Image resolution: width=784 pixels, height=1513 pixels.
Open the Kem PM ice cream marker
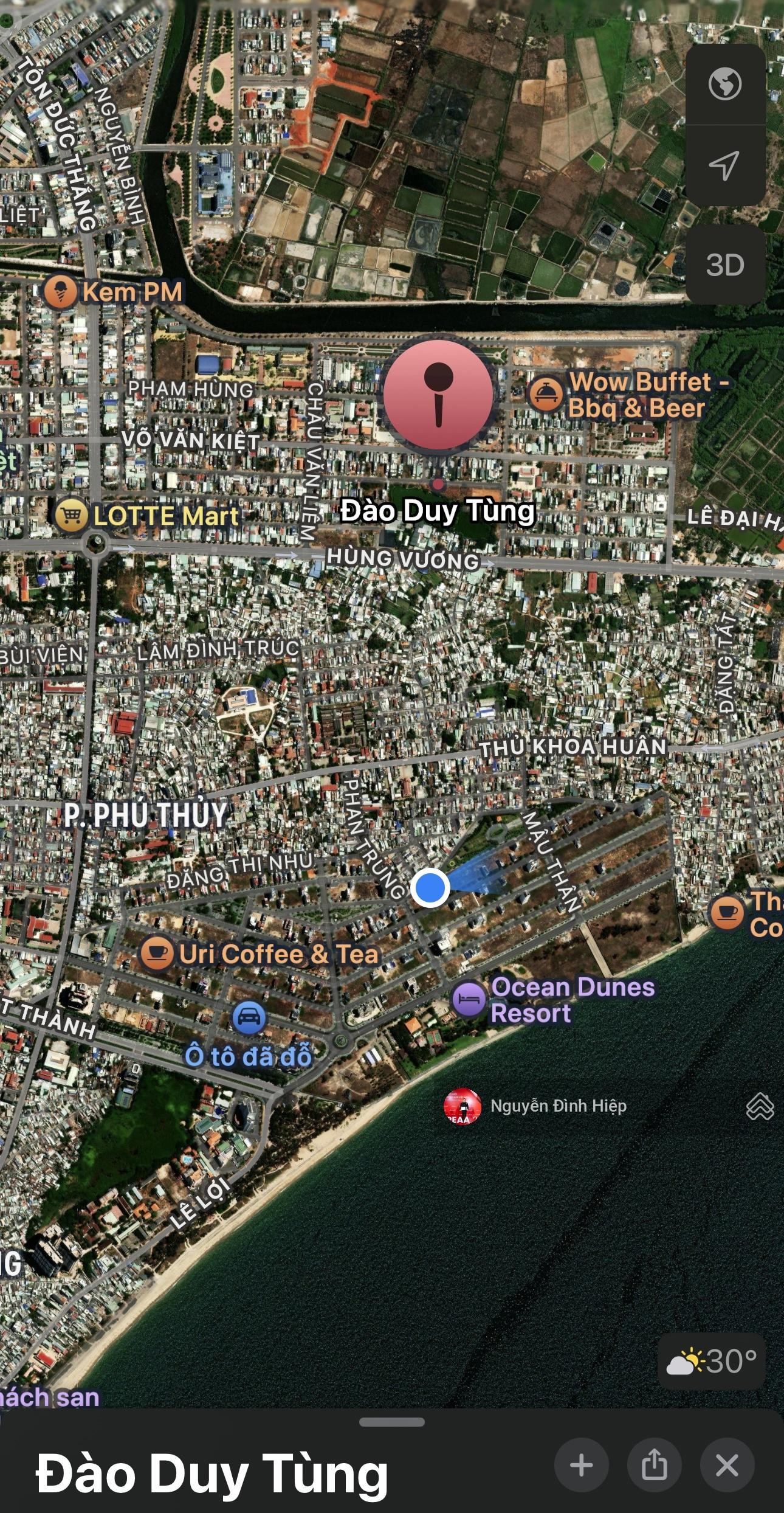[60, 291]
